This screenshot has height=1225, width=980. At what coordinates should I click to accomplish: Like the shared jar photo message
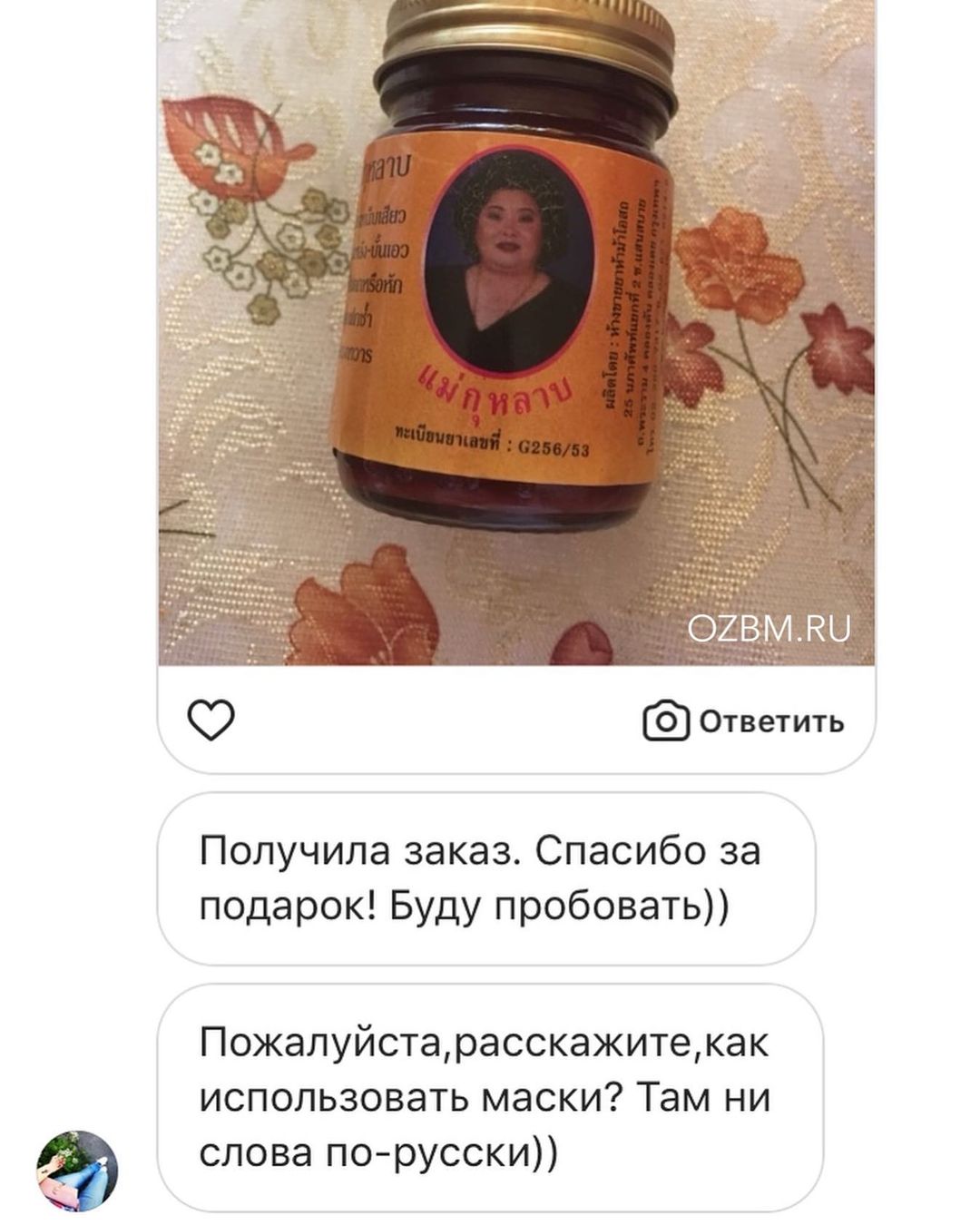pos(211,720)
